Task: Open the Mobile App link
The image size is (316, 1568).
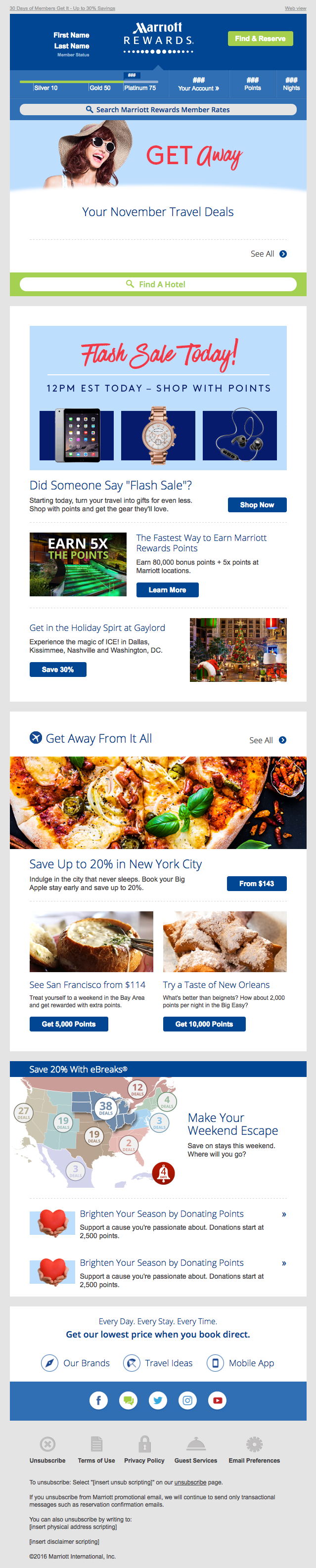Action: click(x=240, y=1363)
